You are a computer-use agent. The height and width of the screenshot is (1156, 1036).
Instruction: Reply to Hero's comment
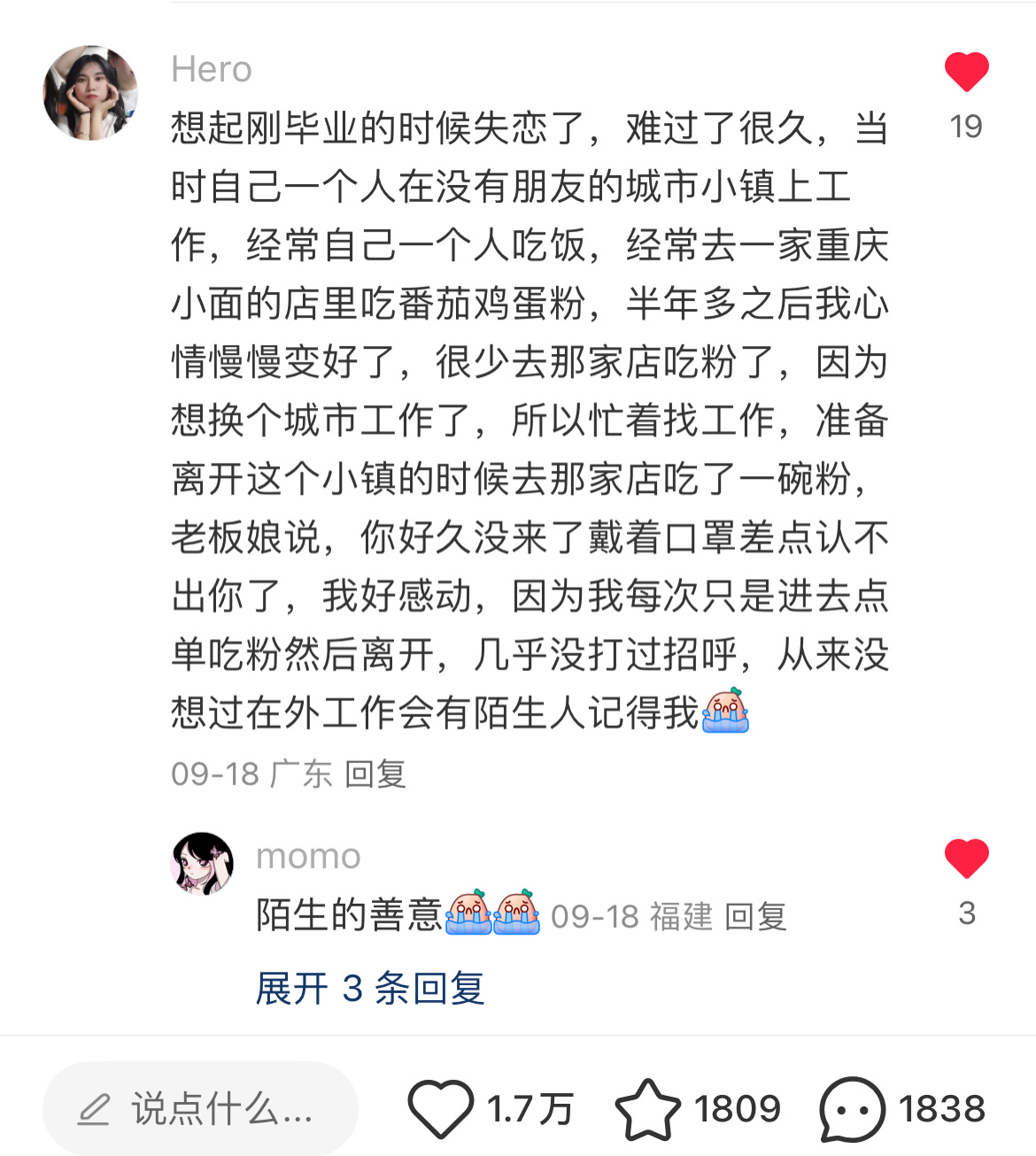(375, 775)
